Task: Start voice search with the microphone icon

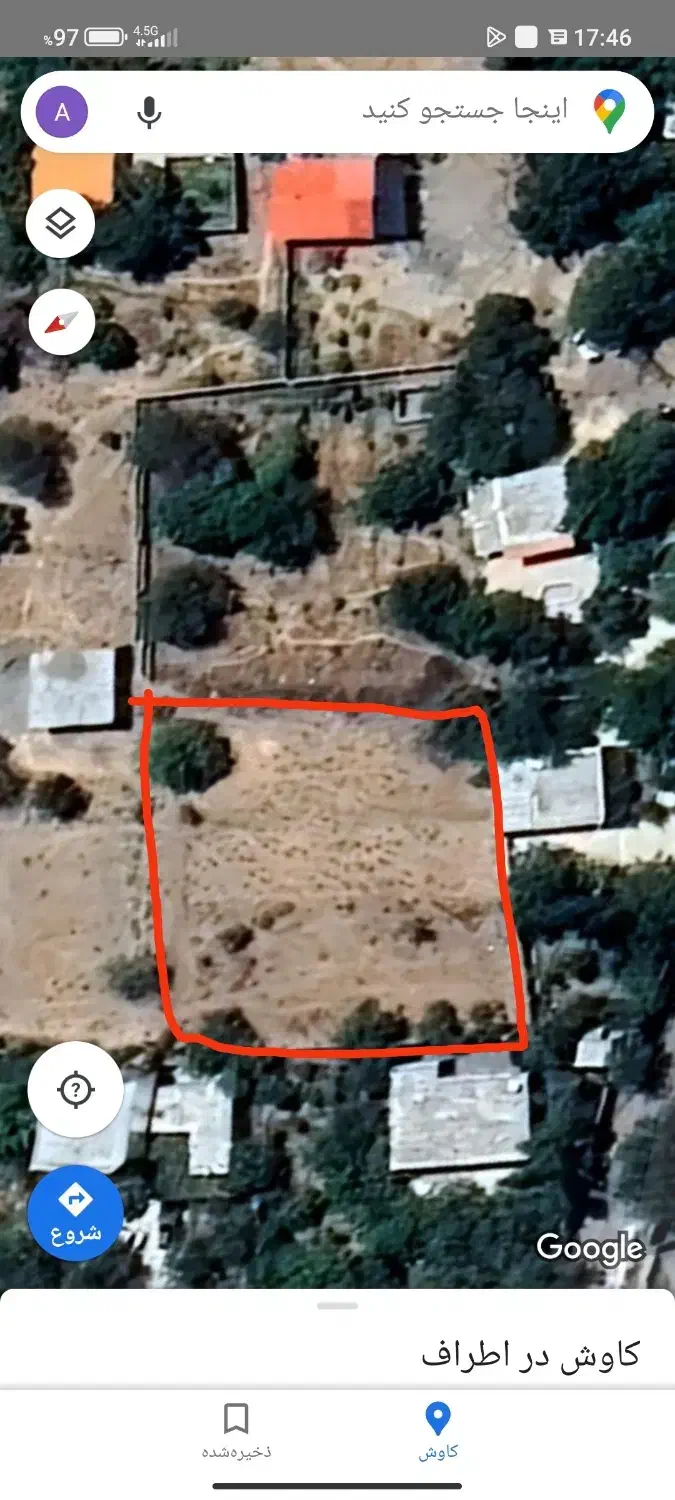Action: [149, 112]
